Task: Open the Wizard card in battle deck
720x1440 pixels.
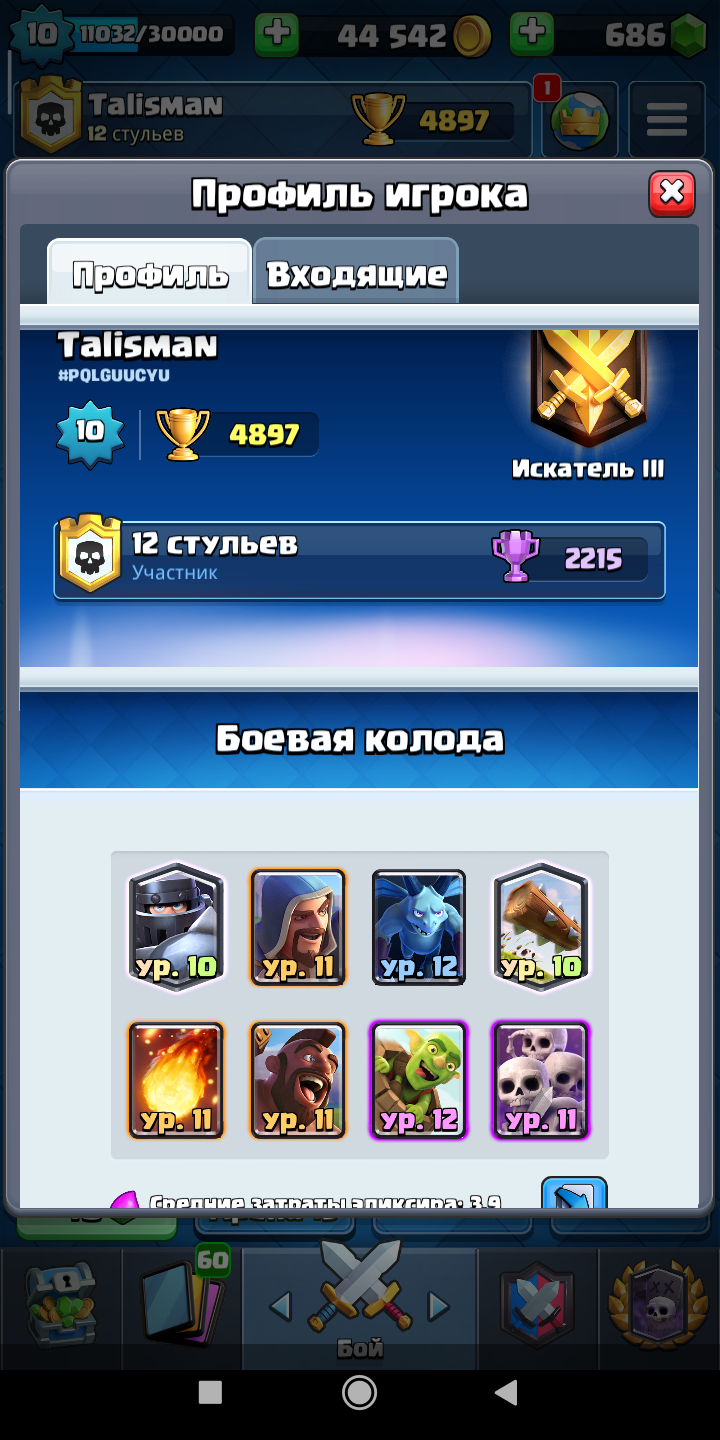Action: [298, 927]
